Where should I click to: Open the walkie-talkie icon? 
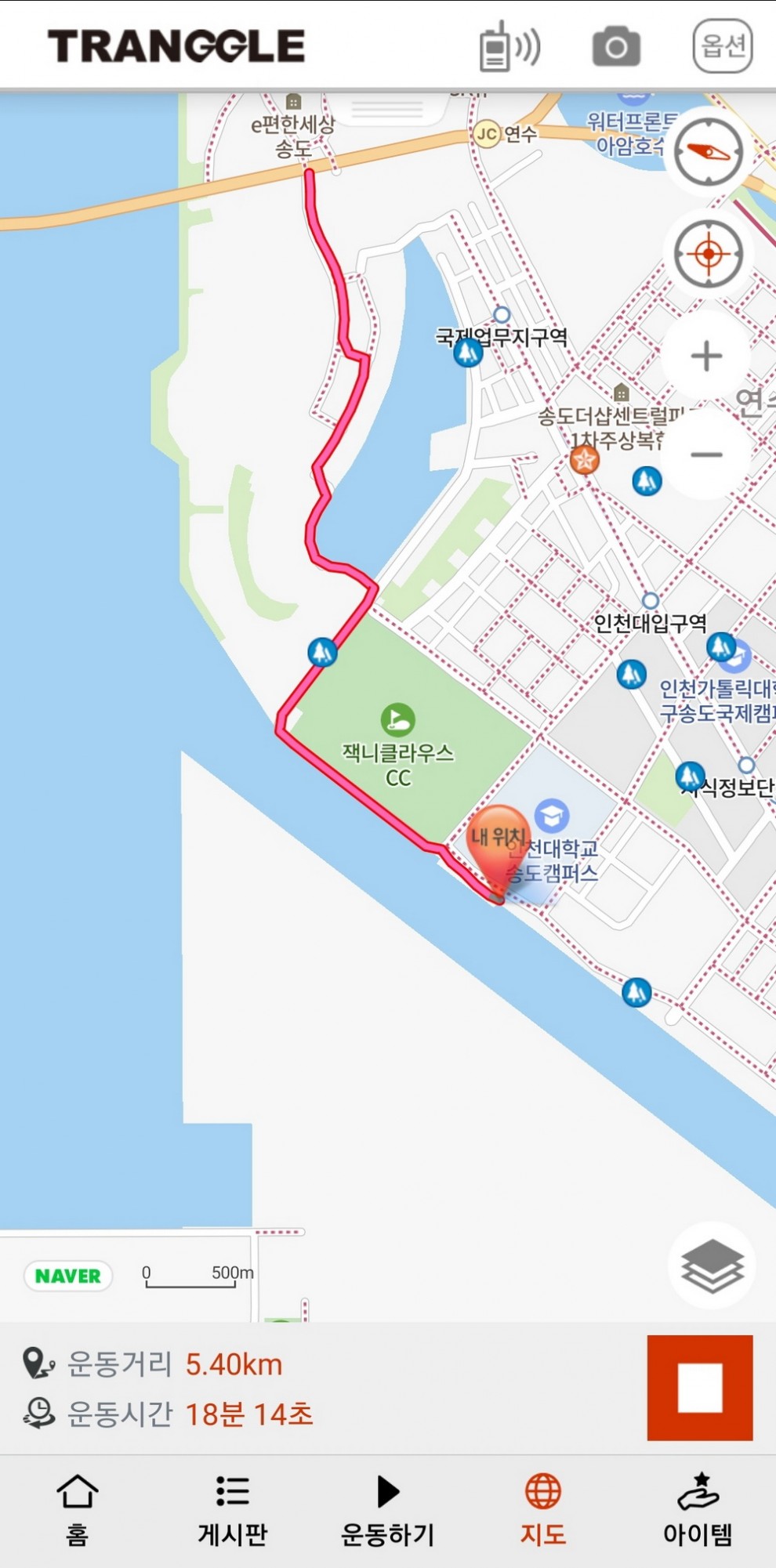coord(509,47)
